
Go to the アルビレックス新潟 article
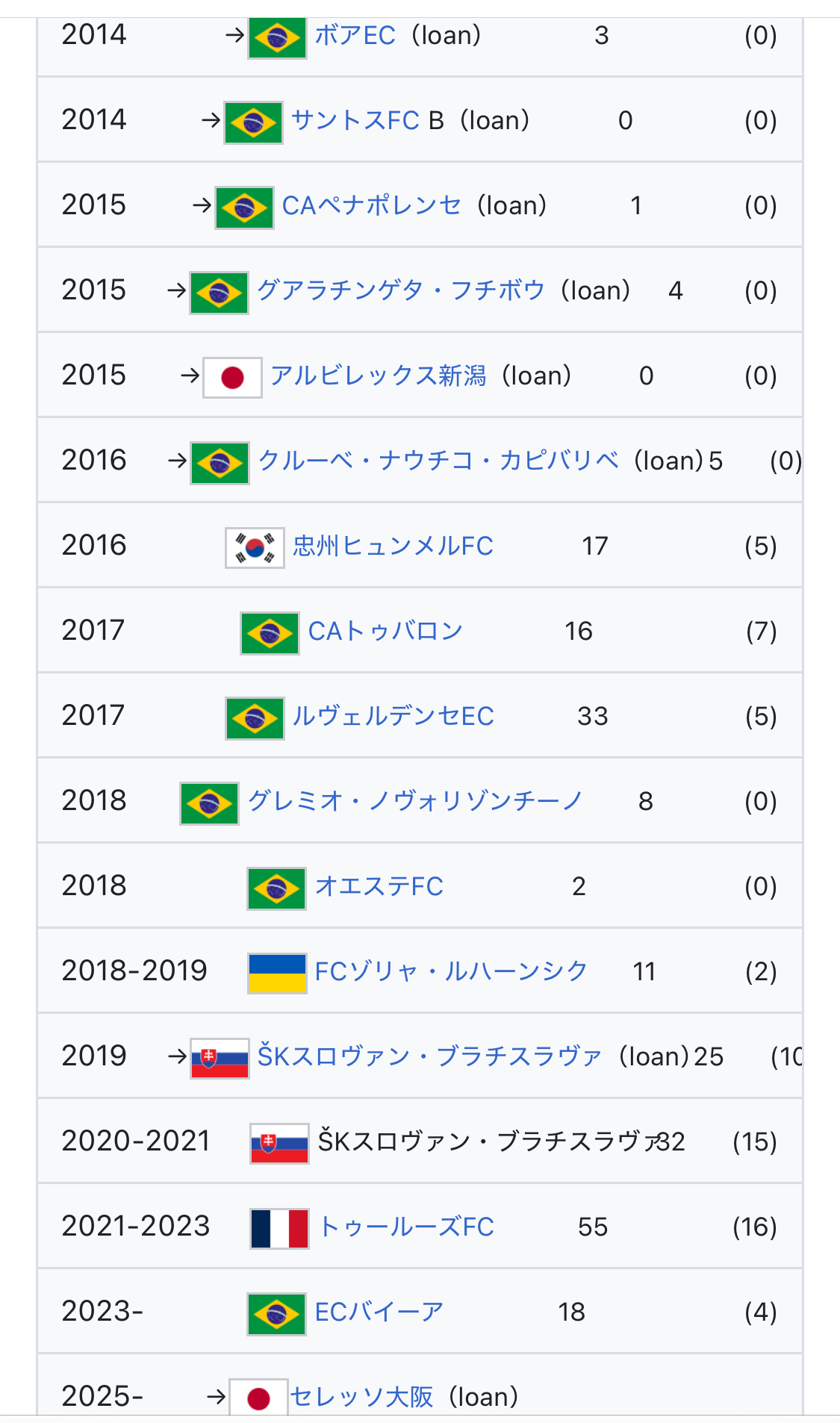pyautogui.click(x=378, y=376)
